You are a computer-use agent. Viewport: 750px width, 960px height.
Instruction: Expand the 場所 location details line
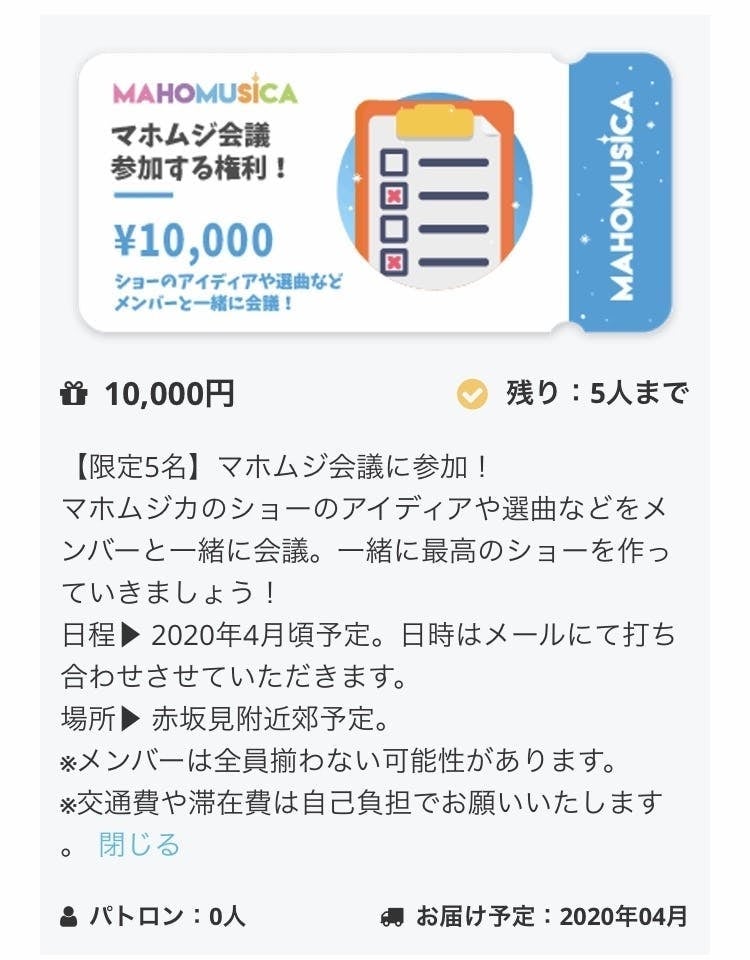click(x=200, y=716)
